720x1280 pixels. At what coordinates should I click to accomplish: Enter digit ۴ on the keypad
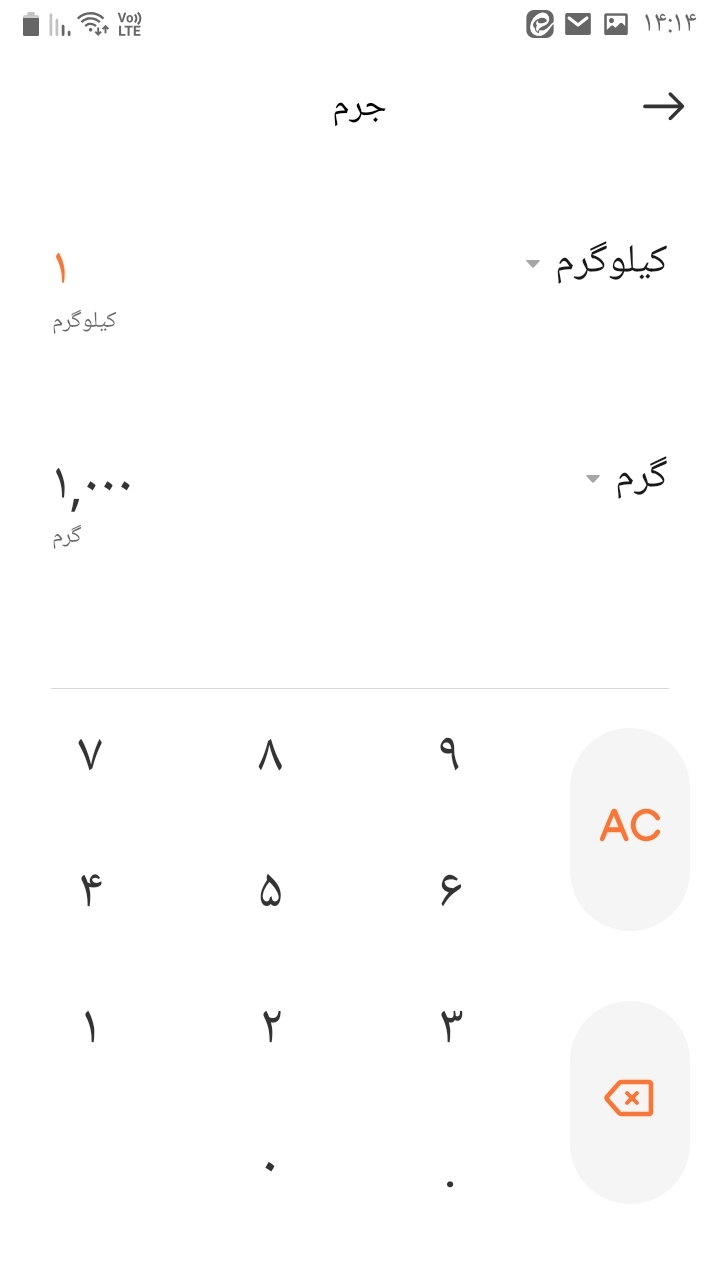coord(90,890)
